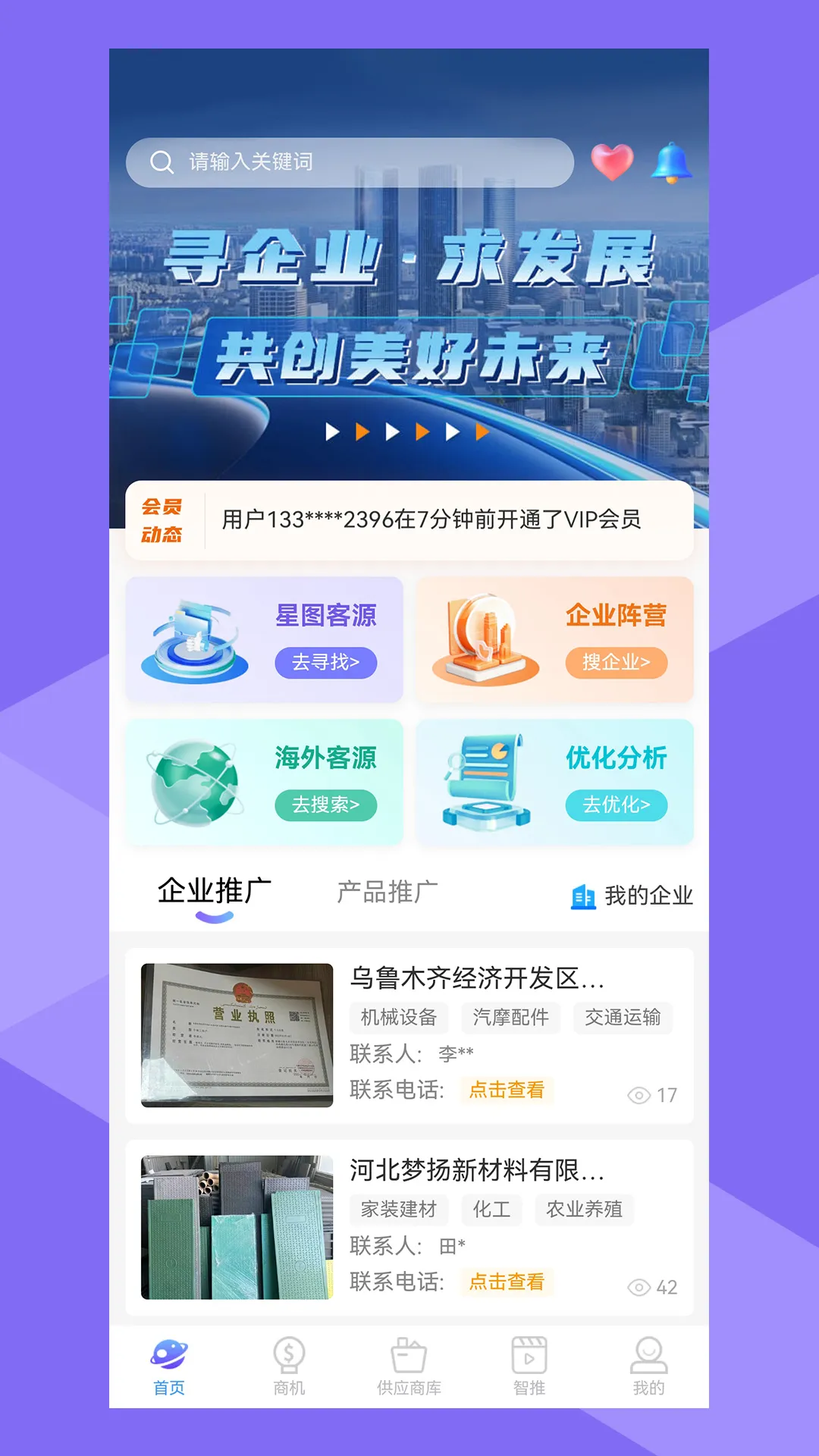Open 我的企业
Screen dimensions: 819x1456
tap(632, 896)
